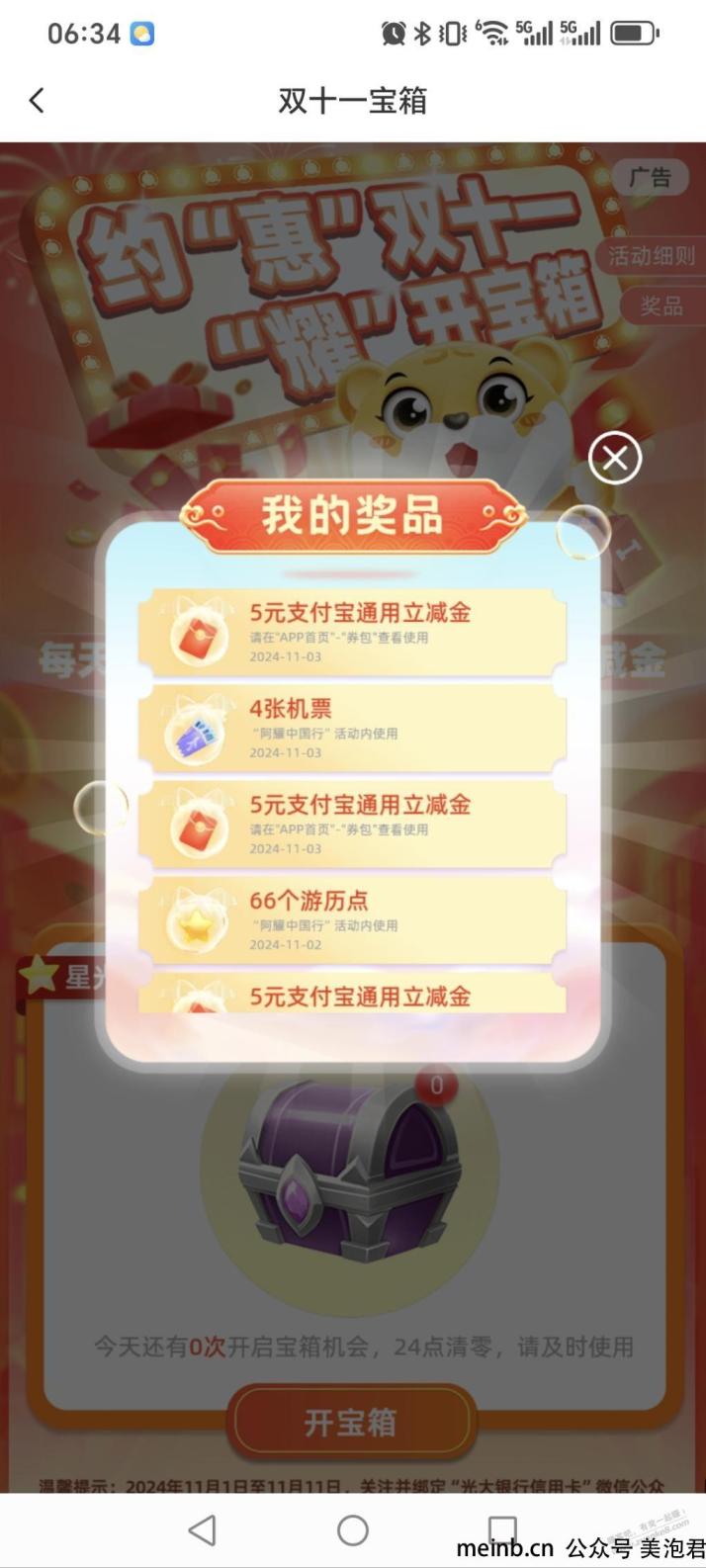Screen dimensions: 706x1568
Task: Tap the system back button
Action: tap(203, 1529)
